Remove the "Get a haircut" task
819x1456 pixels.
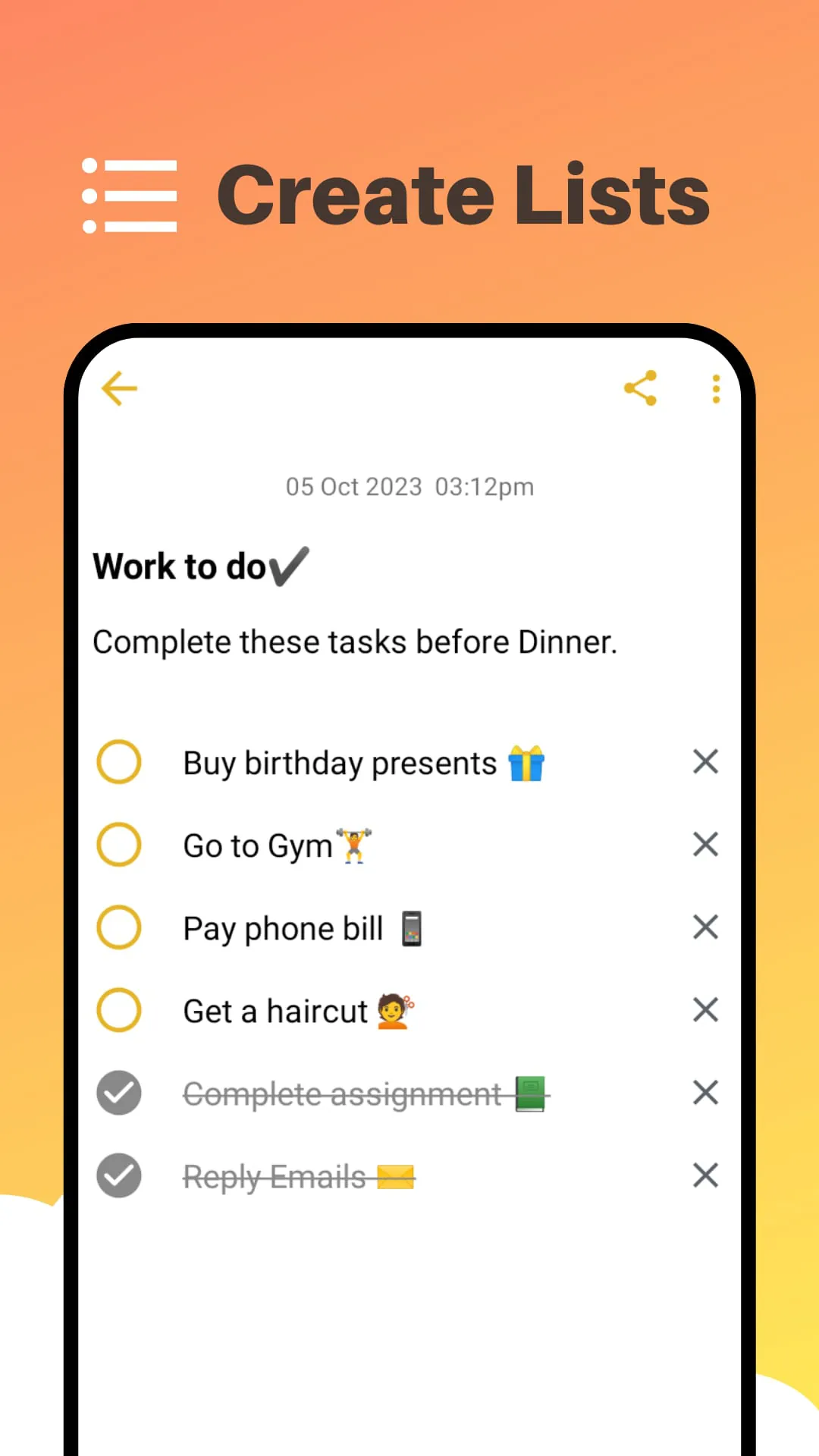(x=704, y=1009)
